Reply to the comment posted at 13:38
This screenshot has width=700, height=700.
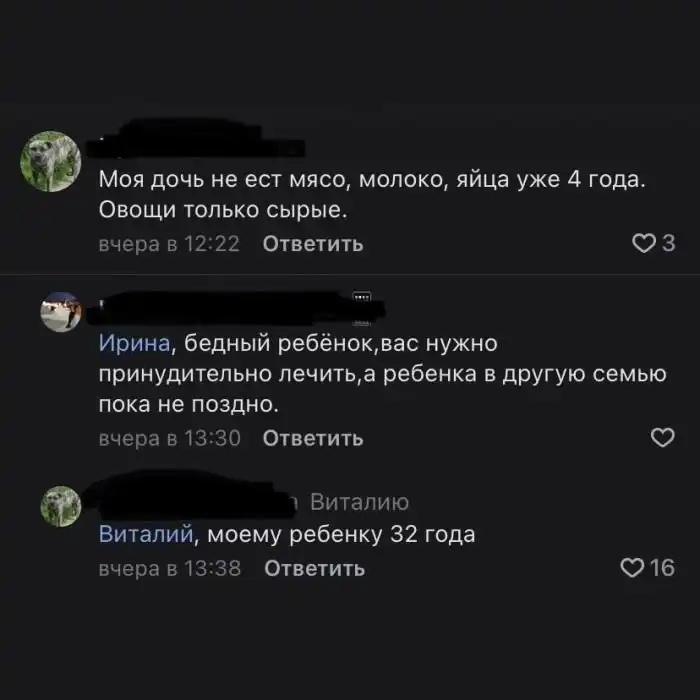(314, 569)
